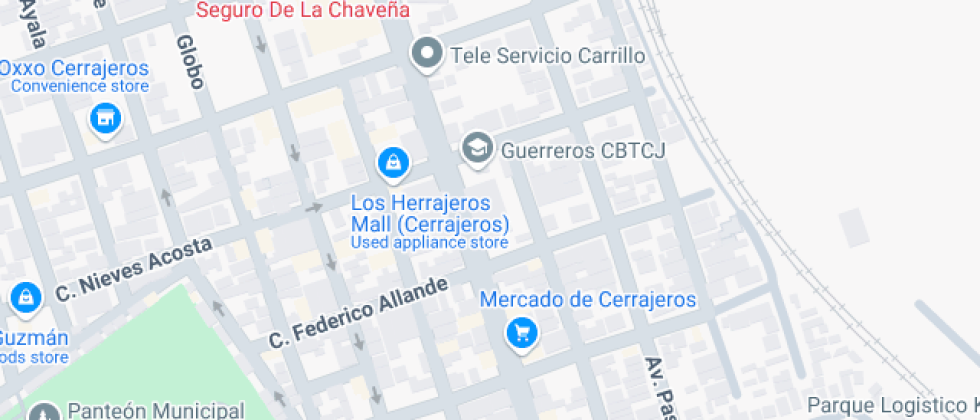The width and height of the screenshot is (980, 420).
Task: Tap Los Herrajeros Mall shopping pin
Action: pyautogui.click(x=392, y=161)
